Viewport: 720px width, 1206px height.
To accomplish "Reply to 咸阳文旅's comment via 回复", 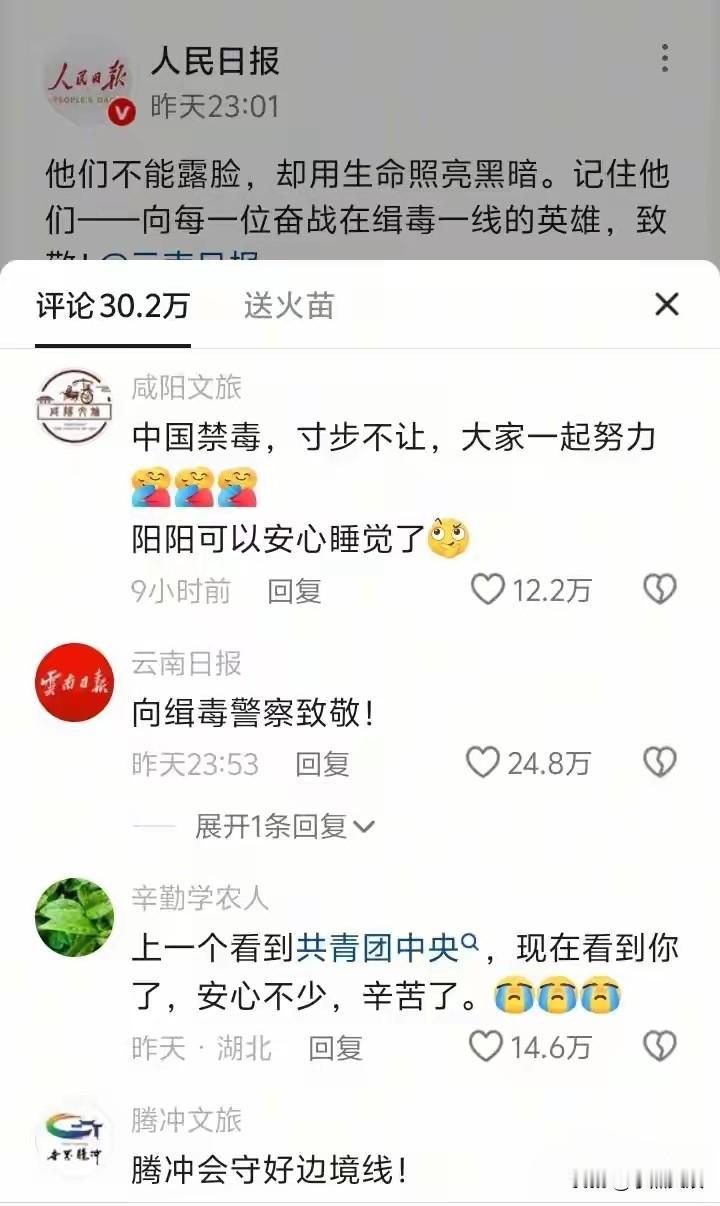I will [295, 591].
